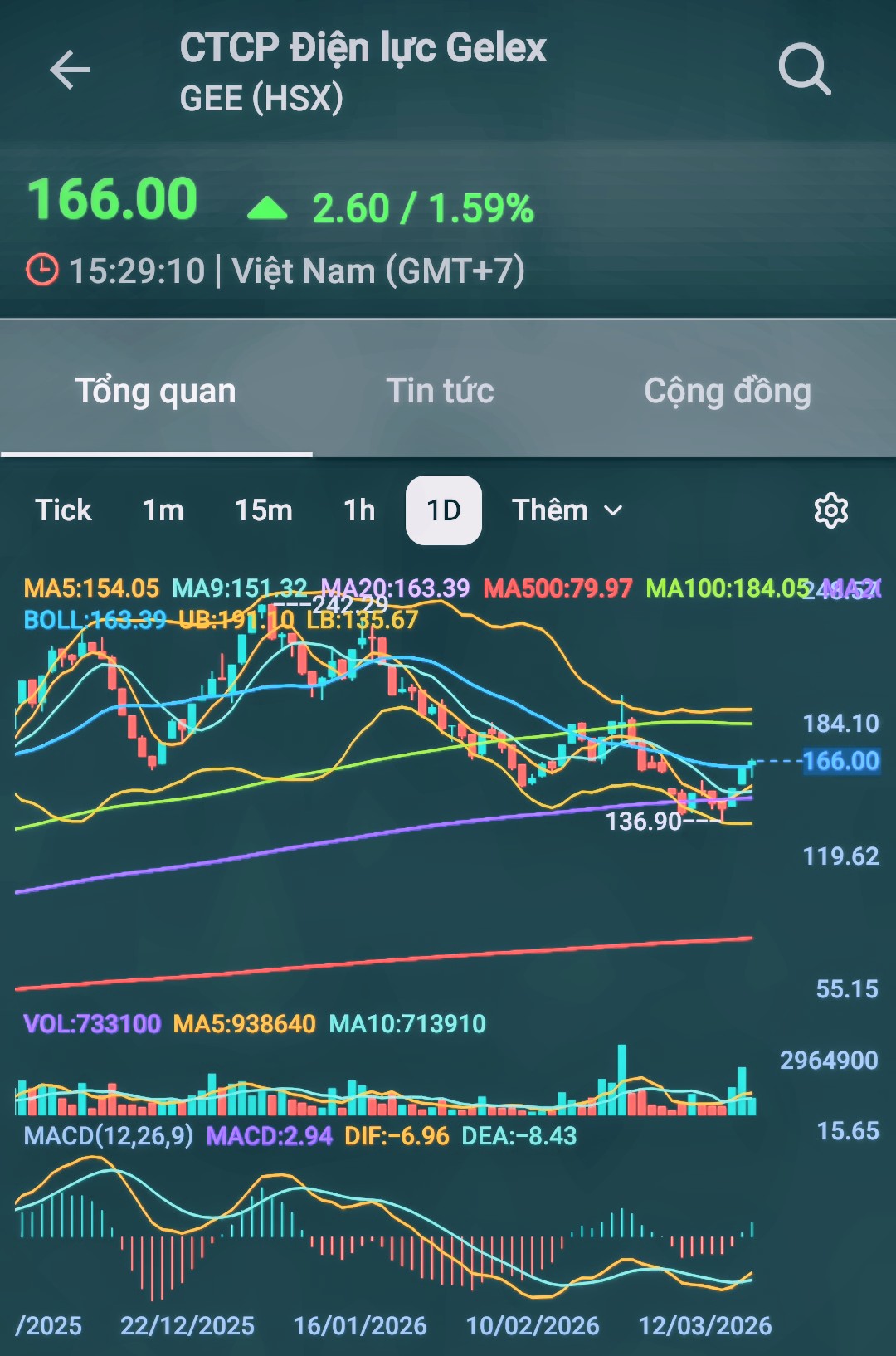
Task: Switch to the Cộng đồng tab
Action: click(728, 391)
